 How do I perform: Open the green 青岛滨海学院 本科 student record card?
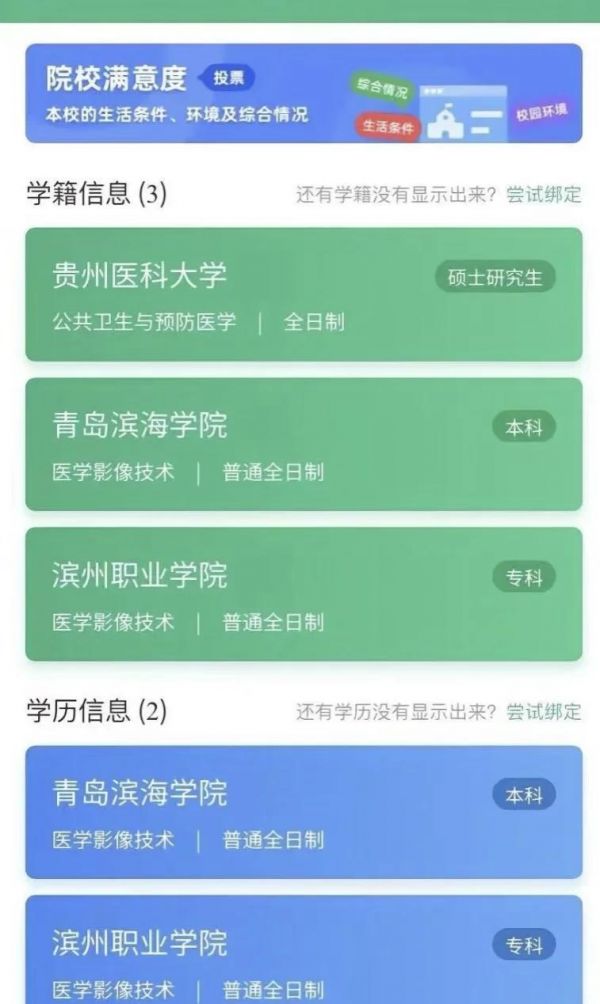click(304, 444)
